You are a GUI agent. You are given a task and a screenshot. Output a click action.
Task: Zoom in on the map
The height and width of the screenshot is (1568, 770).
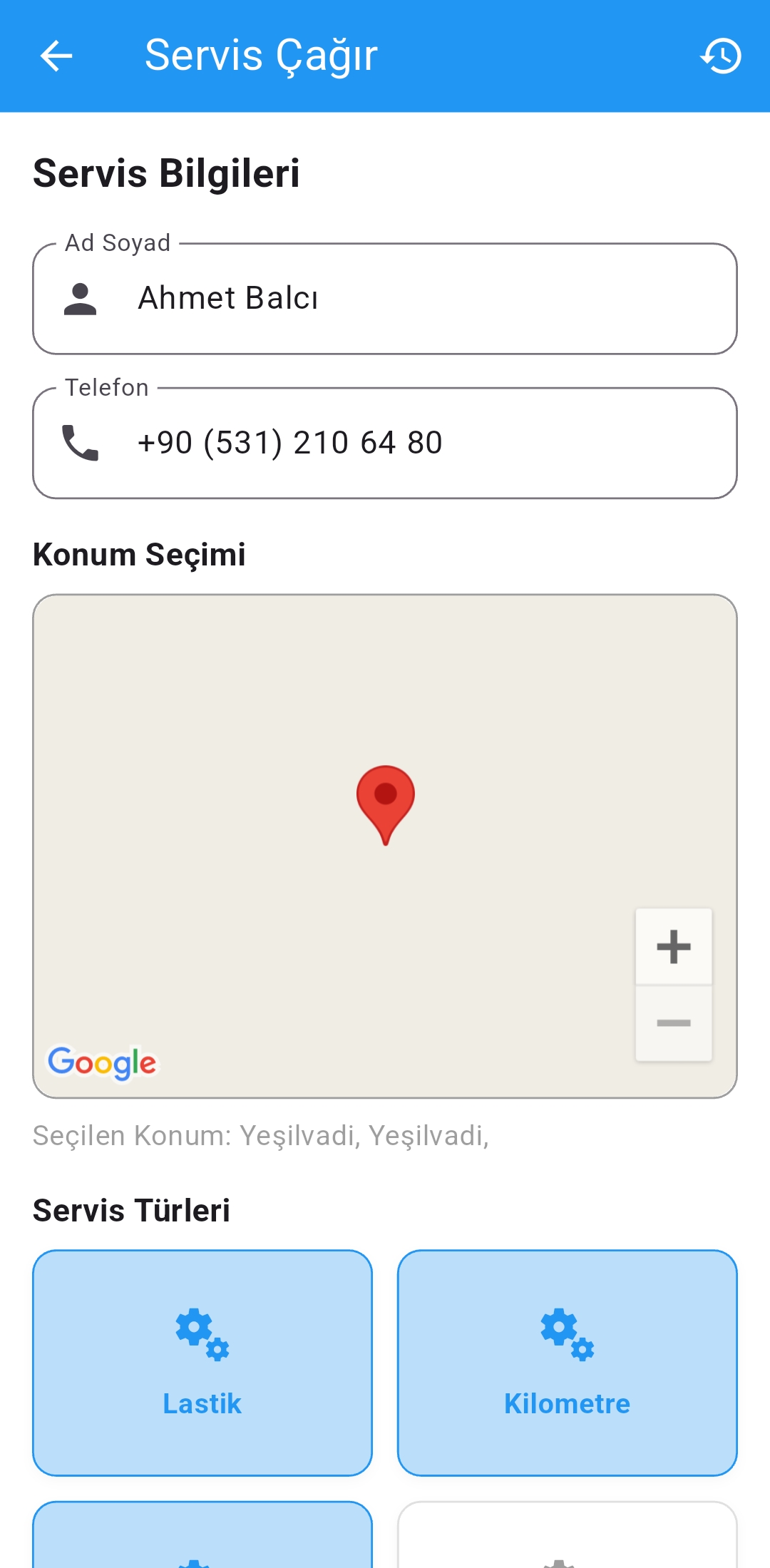pyautogui.click(x=674, y=947)
